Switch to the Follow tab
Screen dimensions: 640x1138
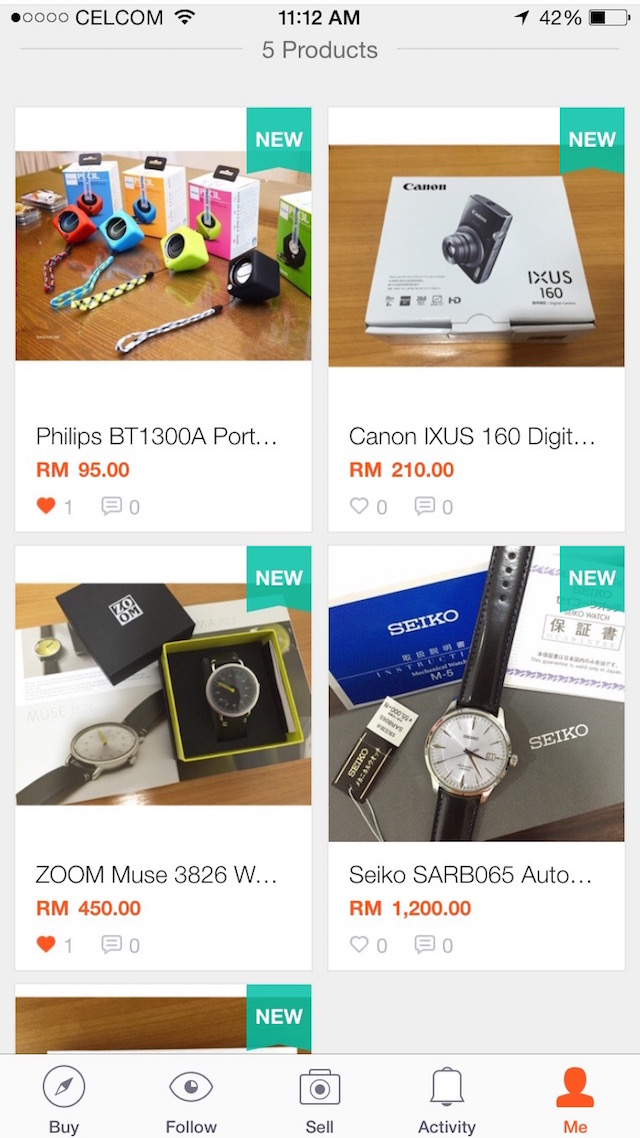point(191,1098)
